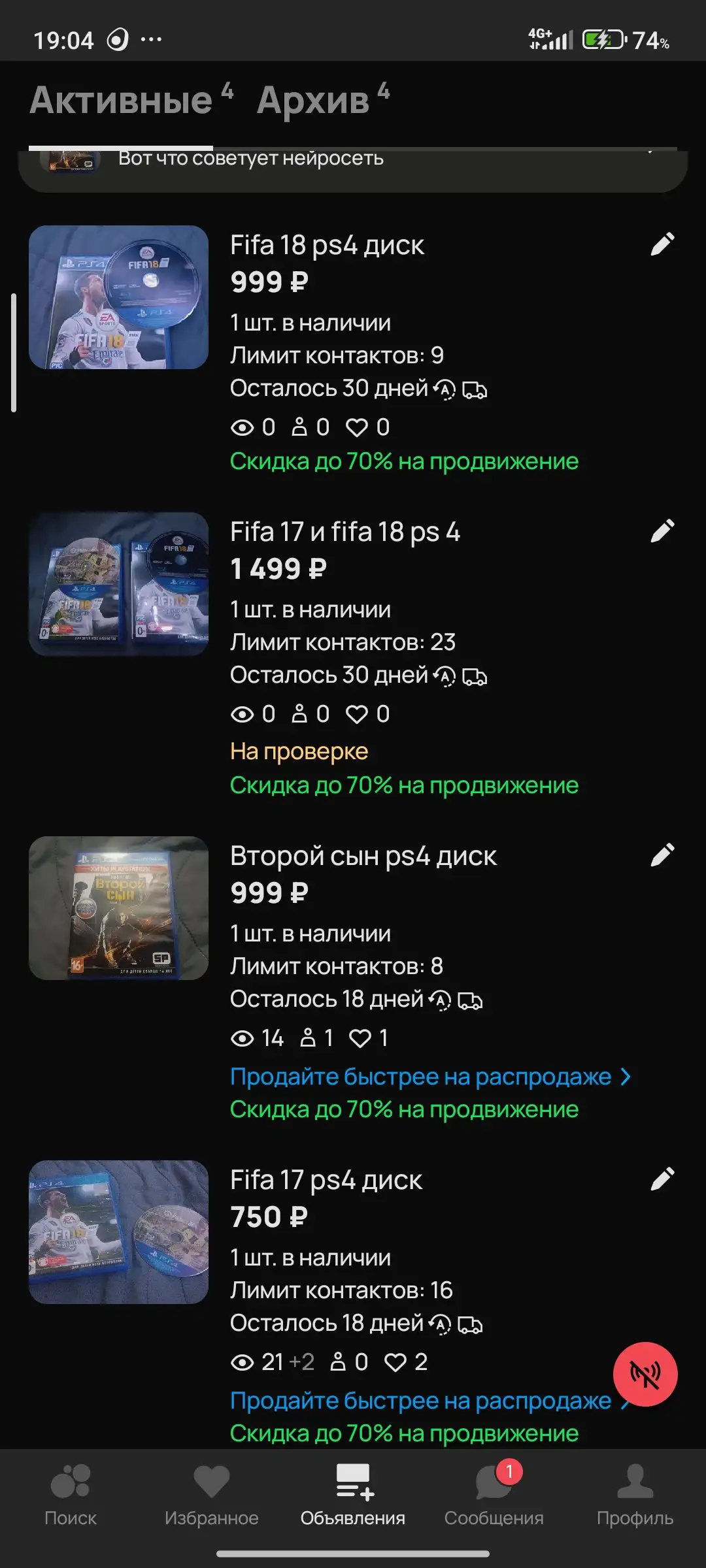
Task: Open Сообщения using the chat icon with badge
Action: (x=493, y=1484)
